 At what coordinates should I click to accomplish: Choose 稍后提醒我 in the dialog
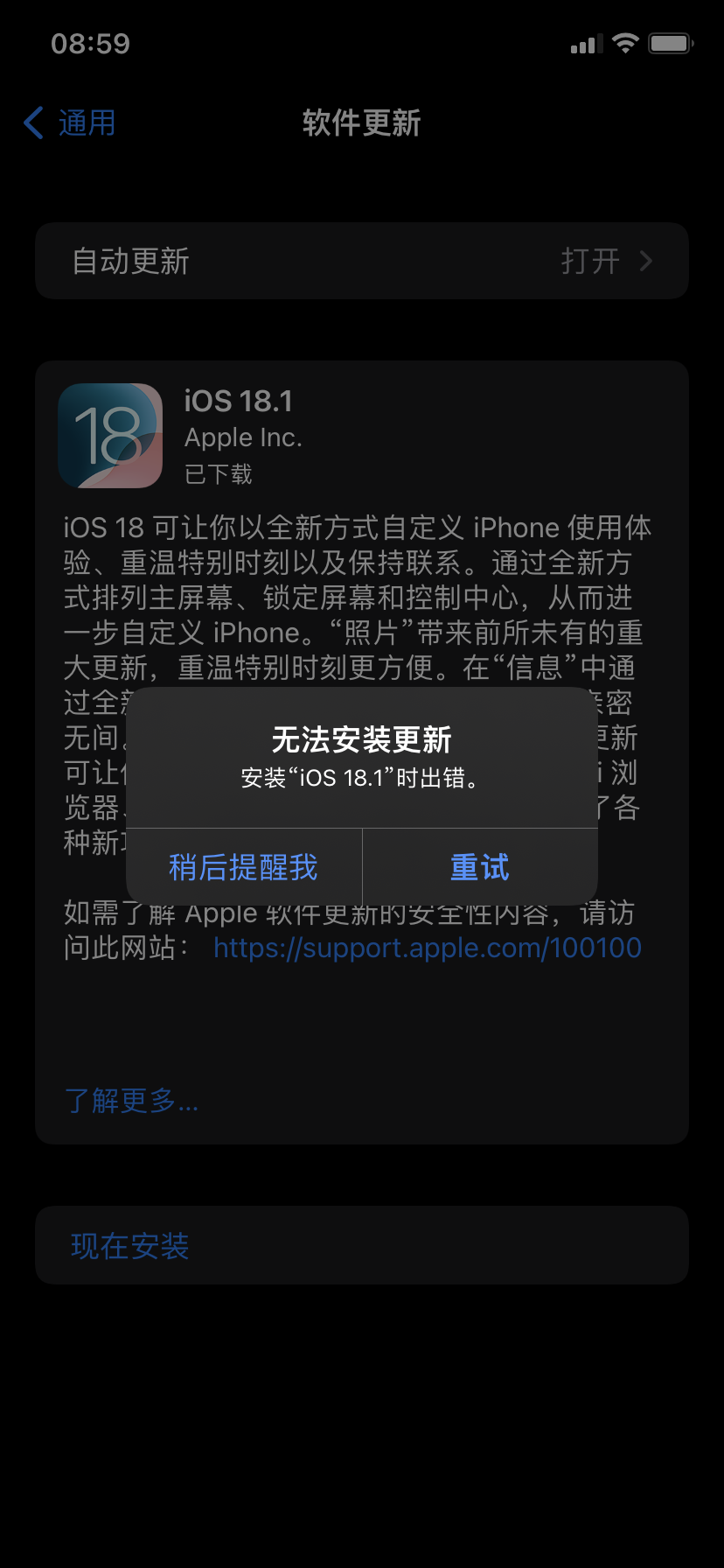click(x=244, y=867)
